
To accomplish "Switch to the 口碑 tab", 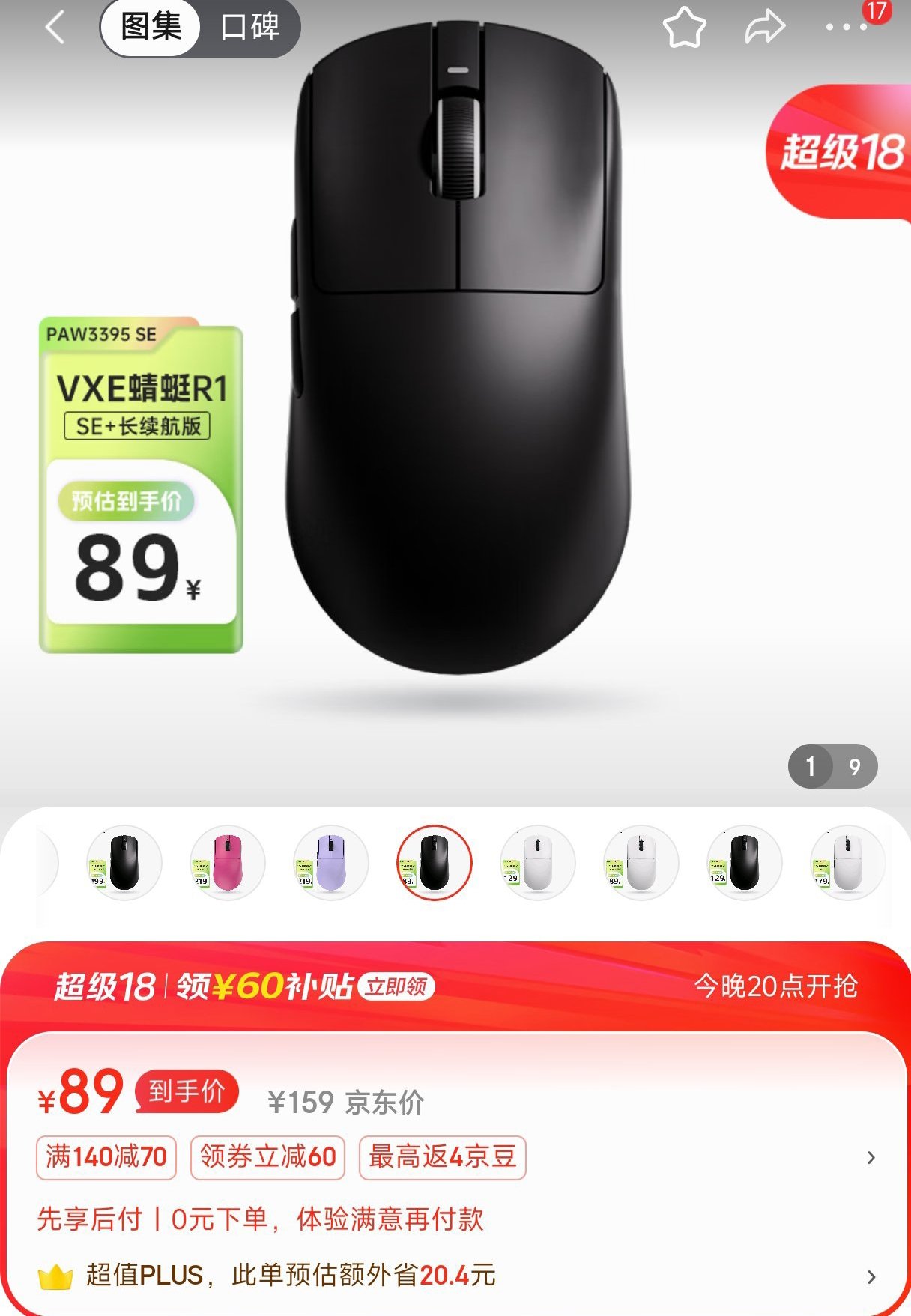I will point(249,28).
